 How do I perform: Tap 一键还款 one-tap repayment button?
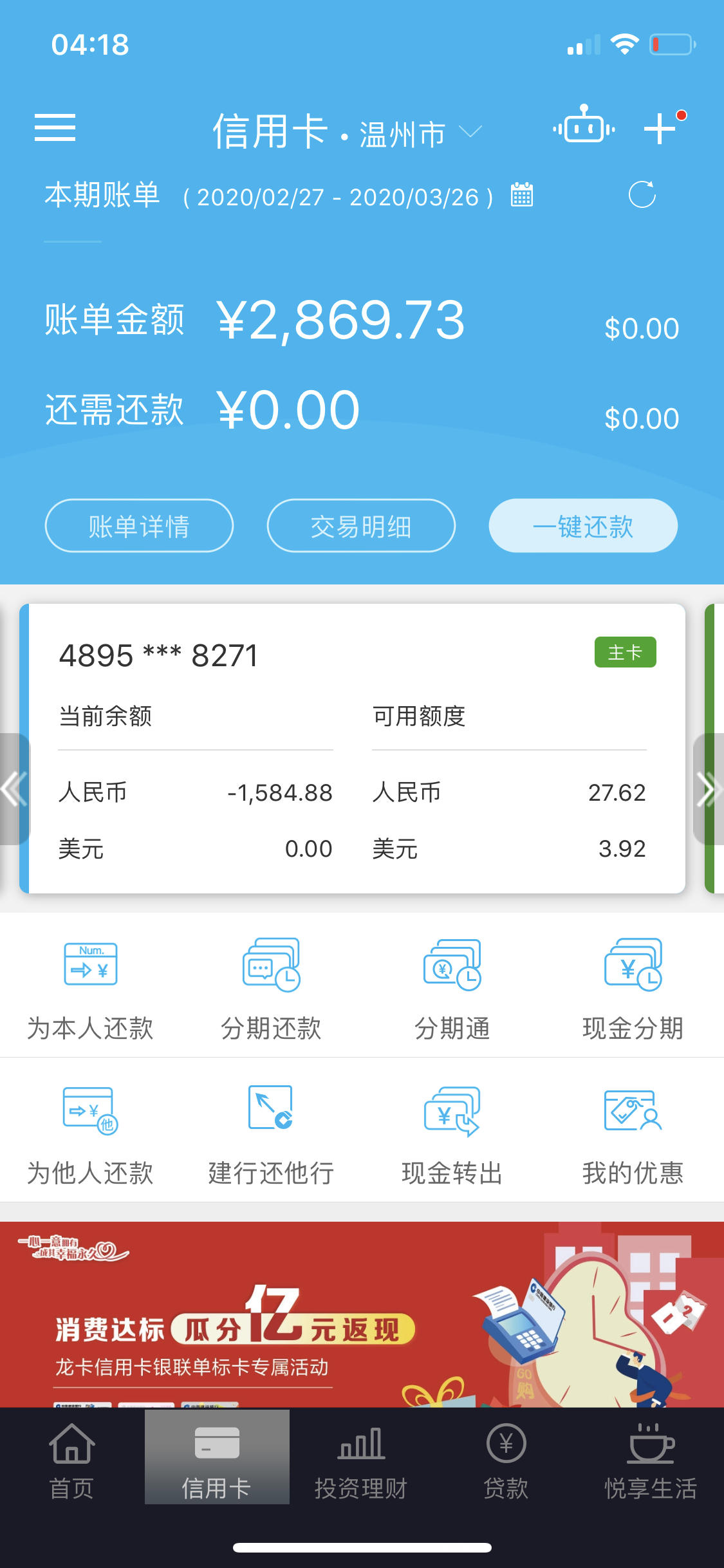click(x=583, y=526)
